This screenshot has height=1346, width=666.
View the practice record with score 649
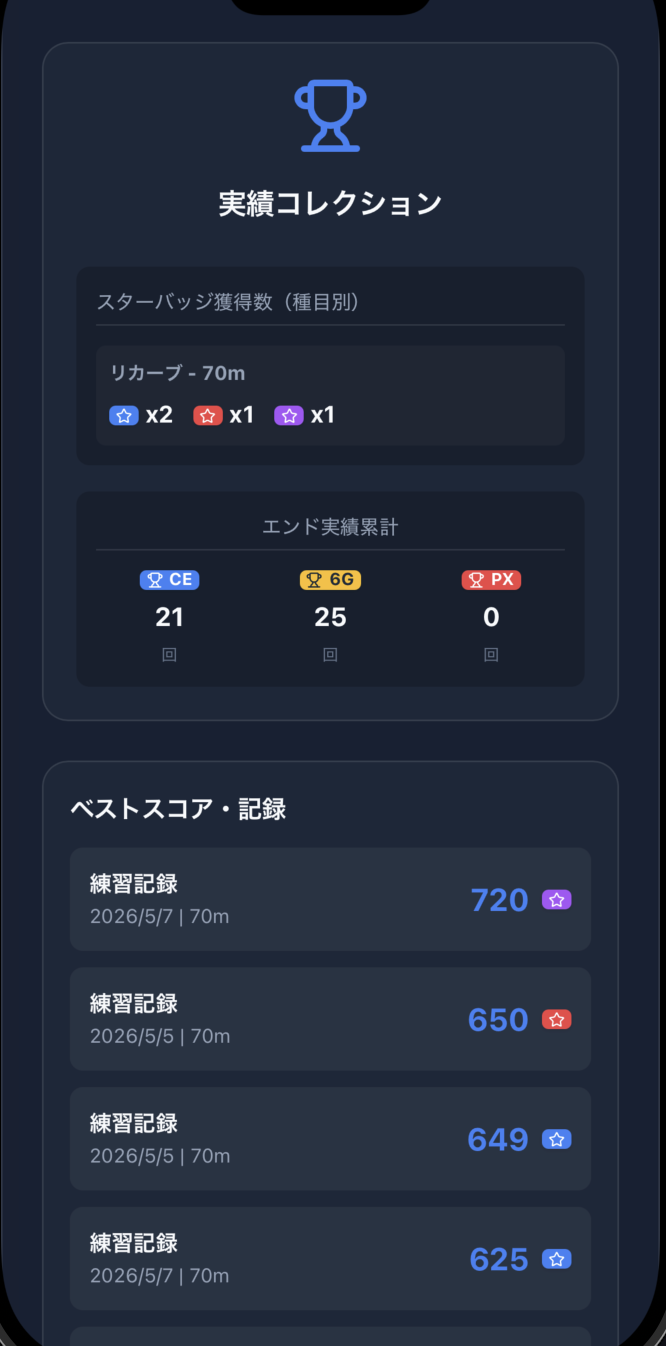click(x=330, y=1139)
